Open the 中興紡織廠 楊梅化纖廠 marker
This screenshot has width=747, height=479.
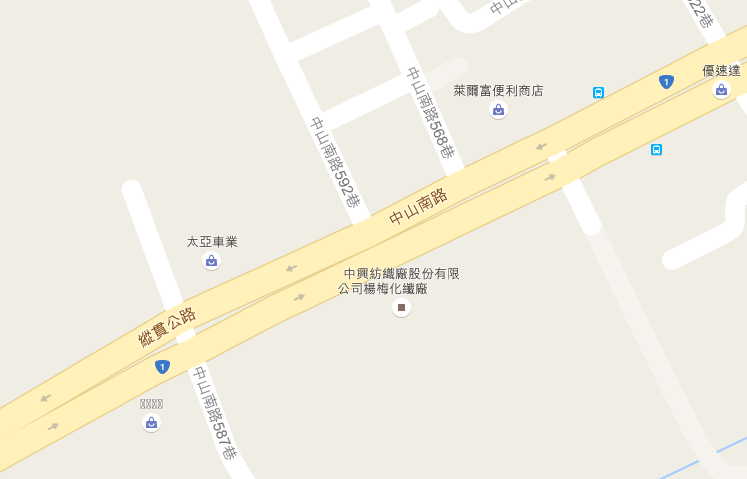coord(402,307)
